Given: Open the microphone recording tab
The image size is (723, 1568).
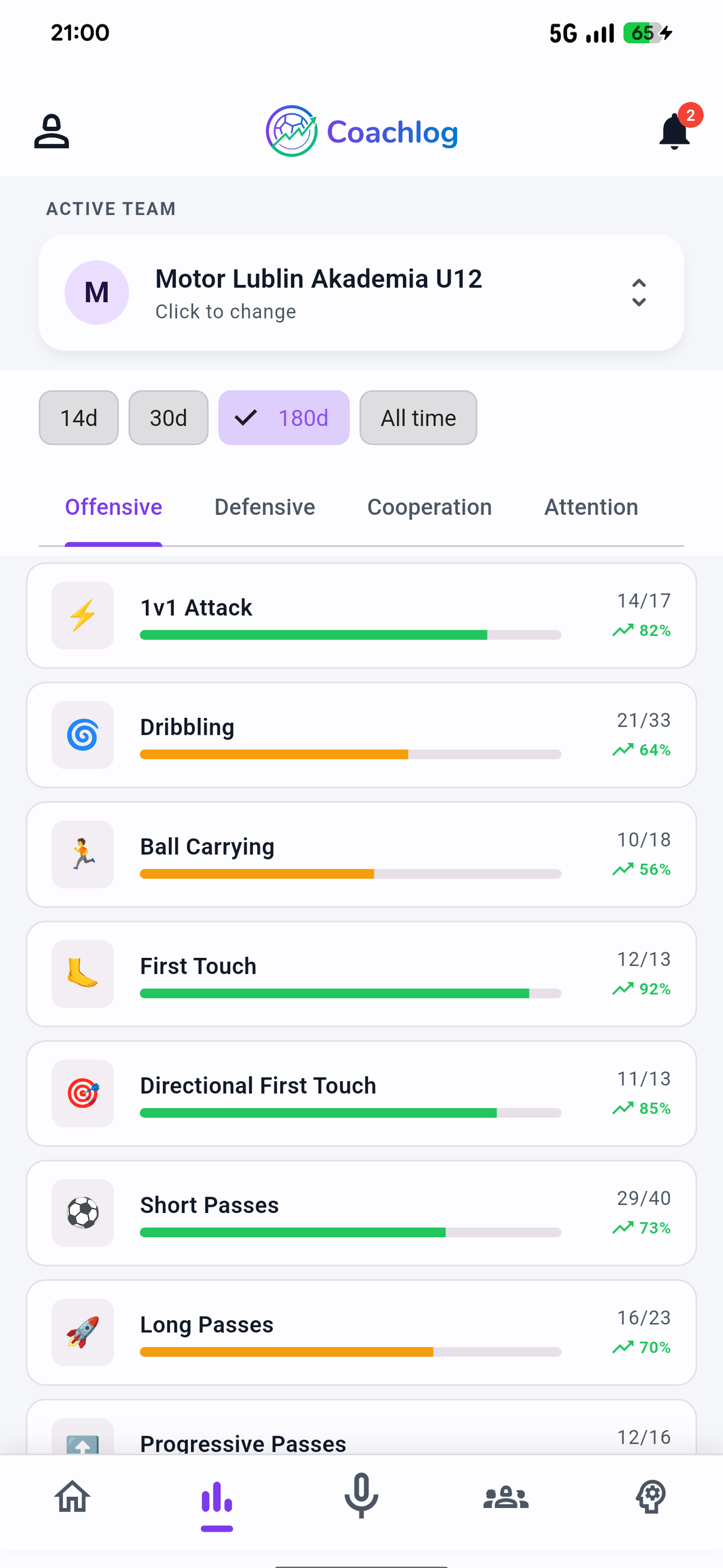Looking at the screenshot, I should click(x=361, y=1497).
